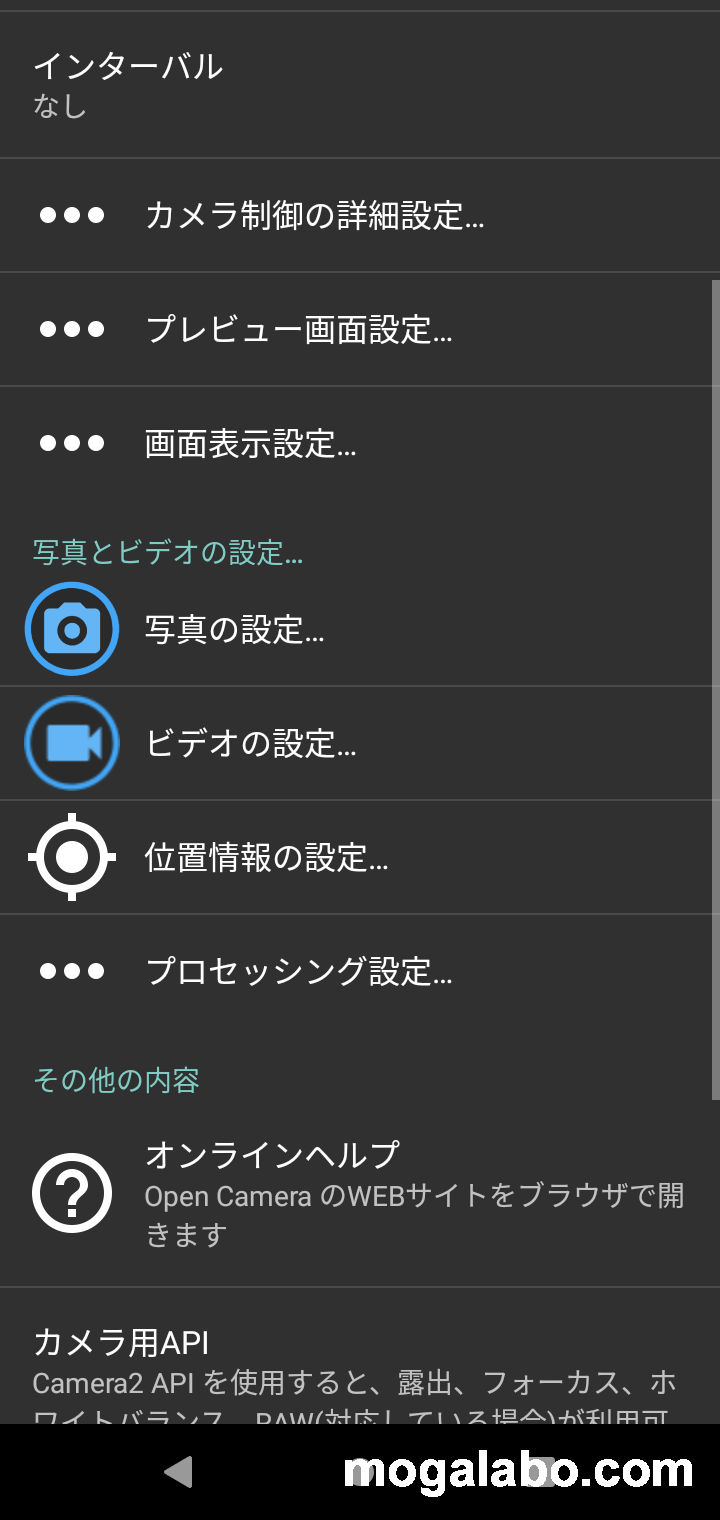Open プレビュー画面設定
The image size is (720, 1520).
coord(360,329)
